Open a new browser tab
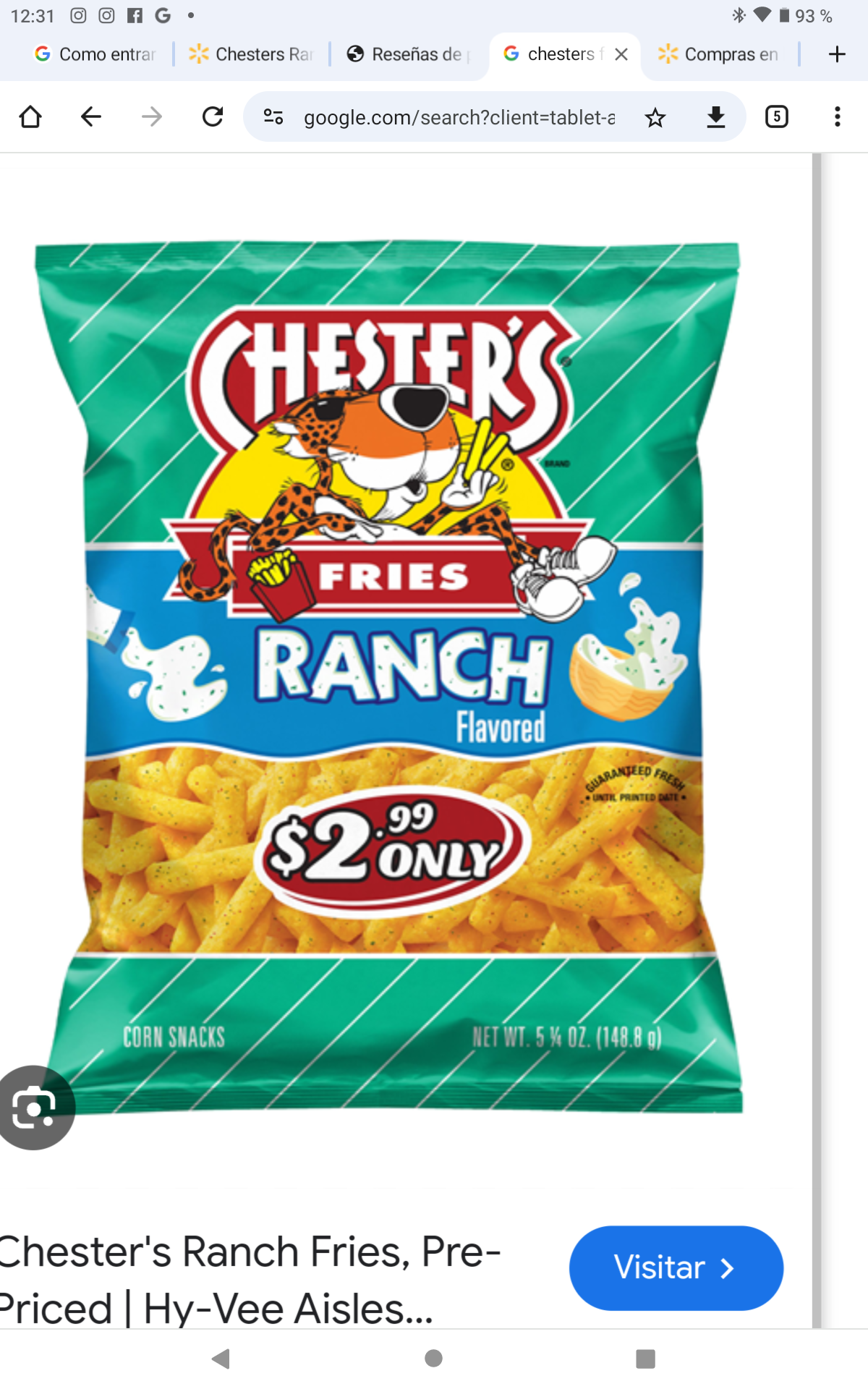The height and width of the screenshot is (1389, 868). coord(837,54)
